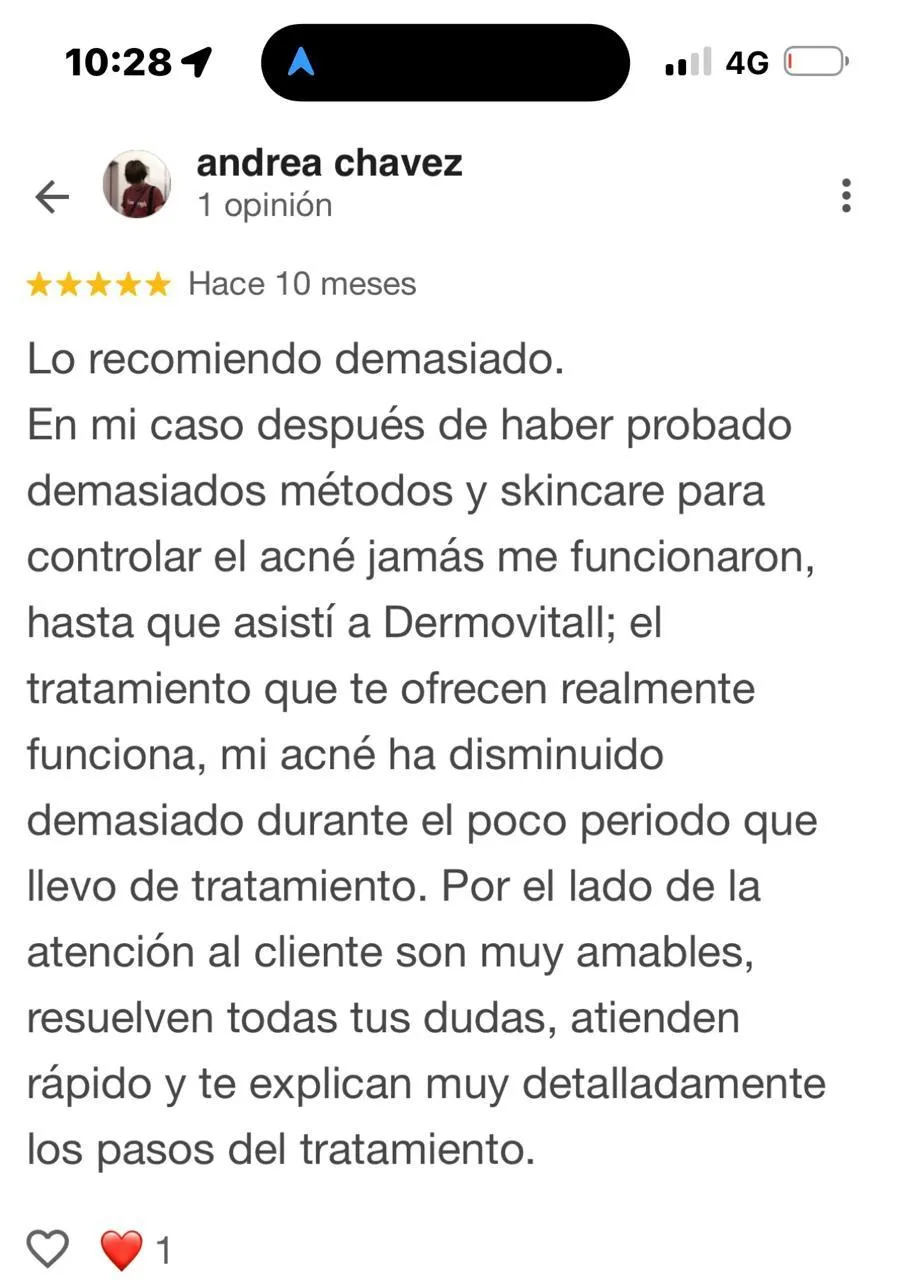The width and height of the screenshot is (906, 1280).
Task: Open andrea chavez's profile picture
Action: 137,185
